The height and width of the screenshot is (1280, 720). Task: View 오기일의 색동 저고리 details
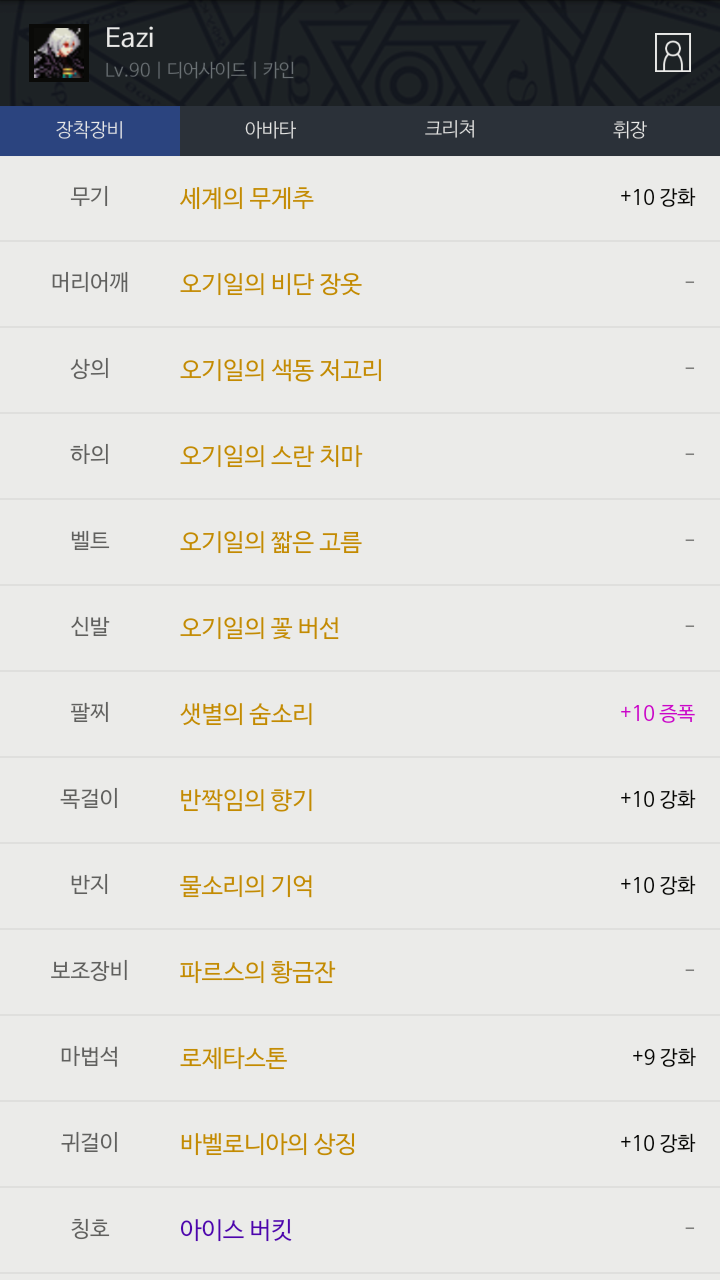pos(360,370)
